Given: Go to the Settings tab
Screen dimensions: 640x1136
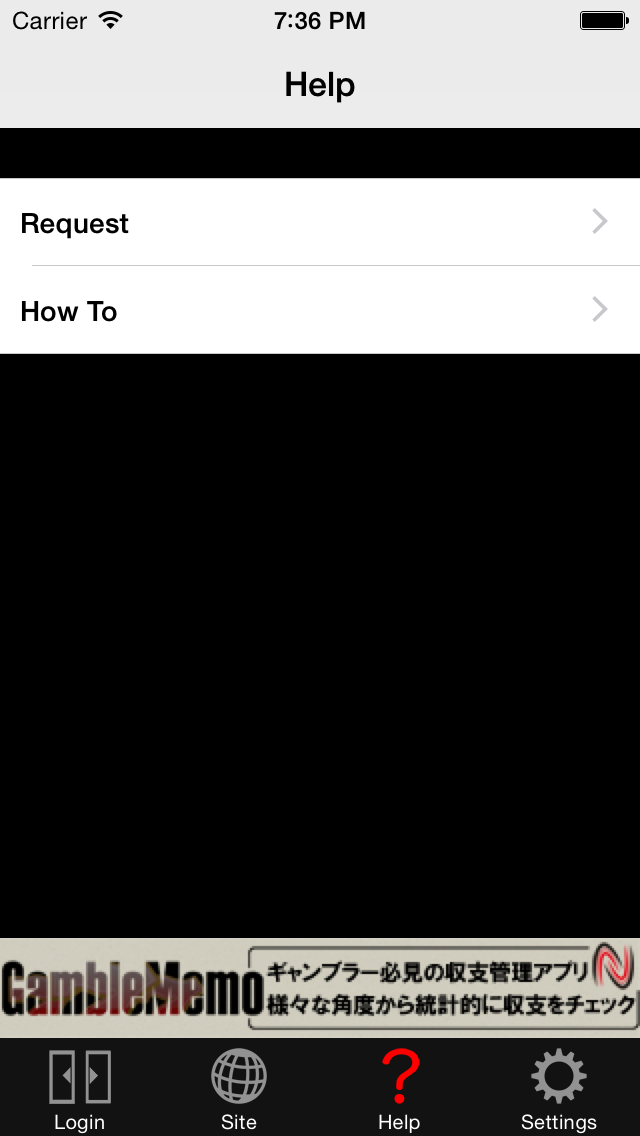Looking at the screenshot, I should pyautogui.click(x=559, y=1089).
